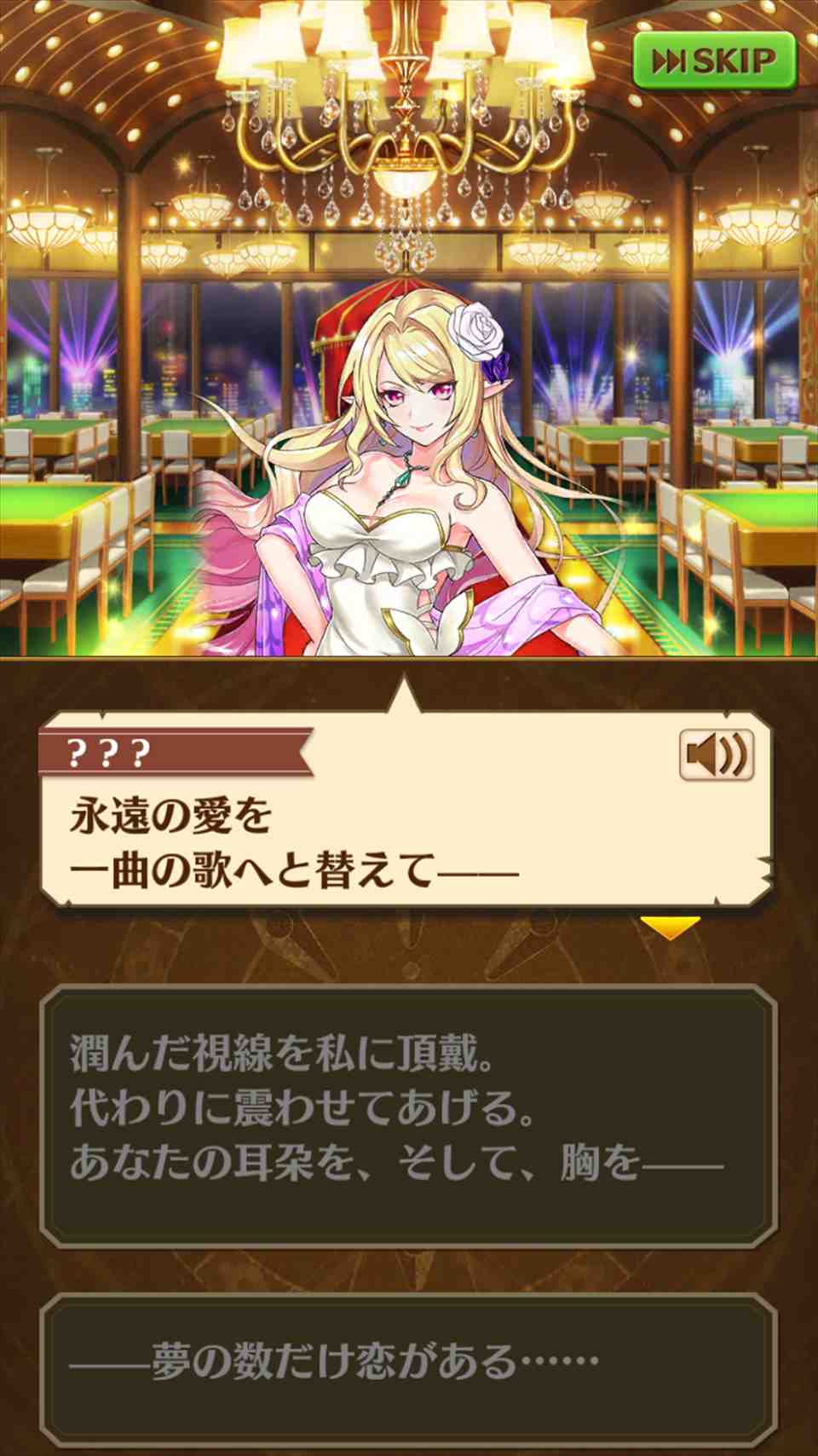Advance dialogue with the yellow arrow
This screenshot has height=1456, width=818.
coord(670,927)
